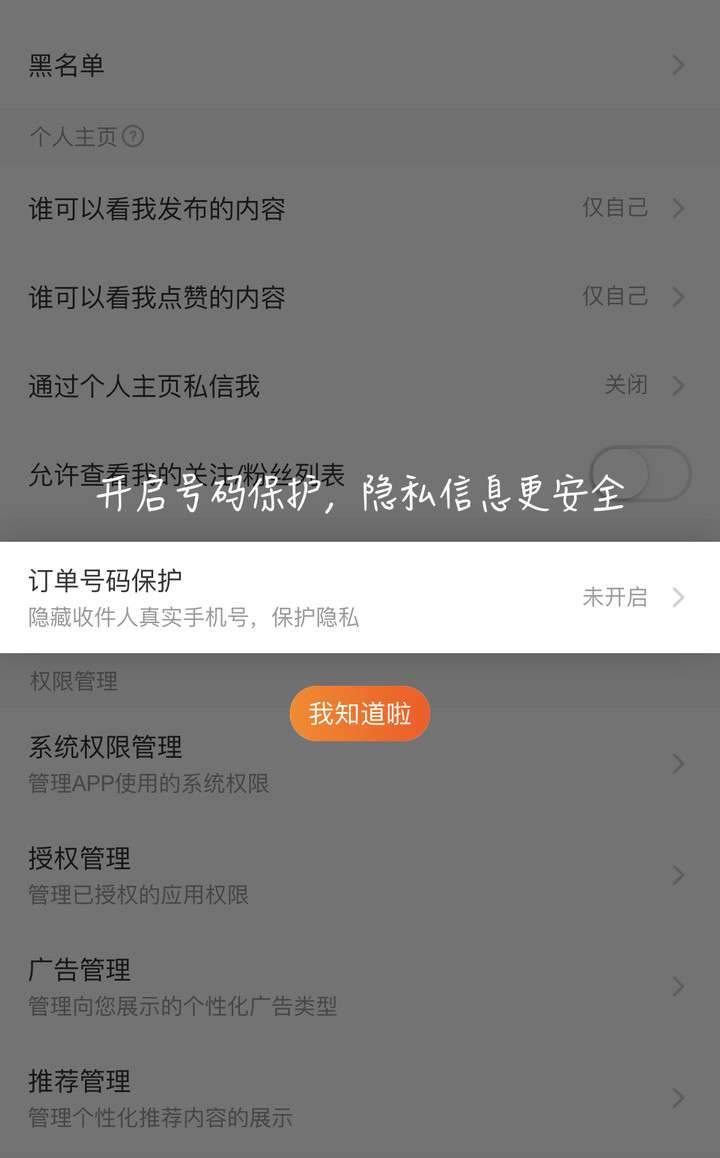Expand the 系统权限管理 row chevron

(681, 764)
